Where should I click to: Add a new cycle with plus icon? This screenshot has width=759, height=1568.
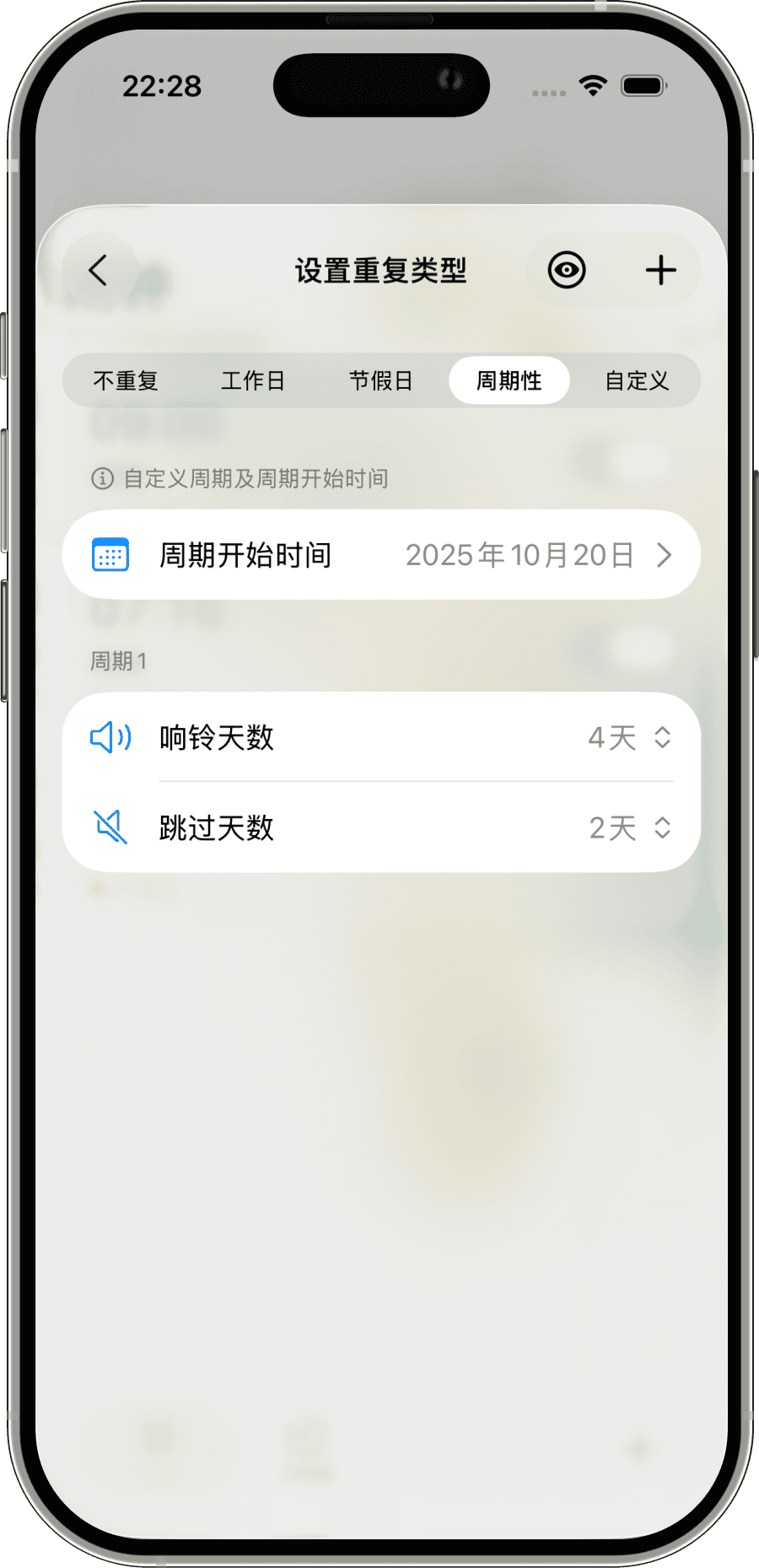[660, 271]
